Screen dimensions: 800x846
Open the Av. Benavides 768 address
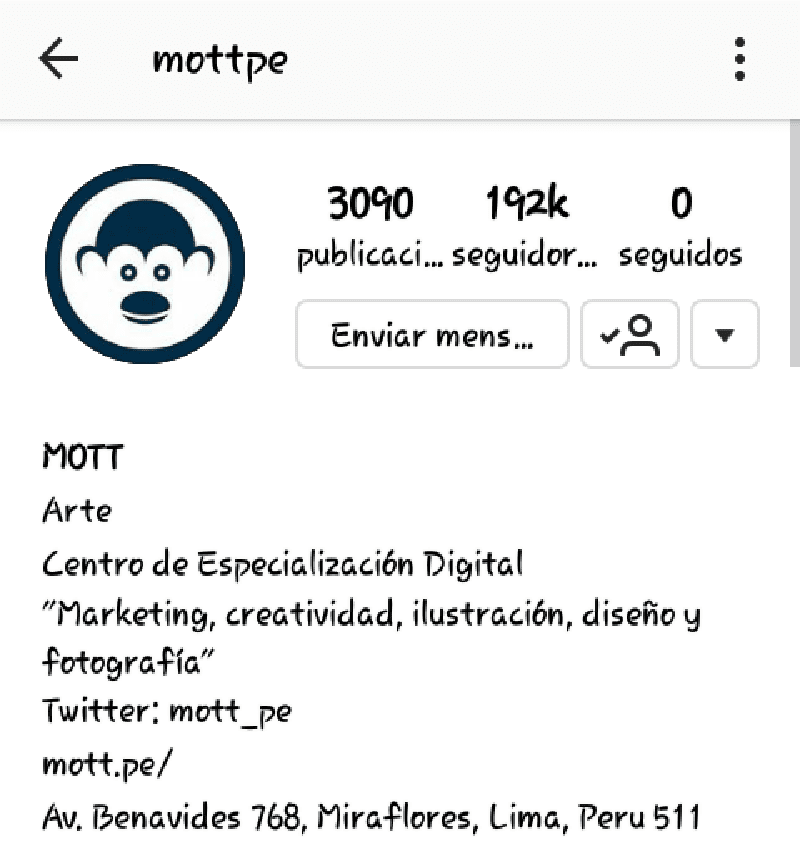(371, 817)
